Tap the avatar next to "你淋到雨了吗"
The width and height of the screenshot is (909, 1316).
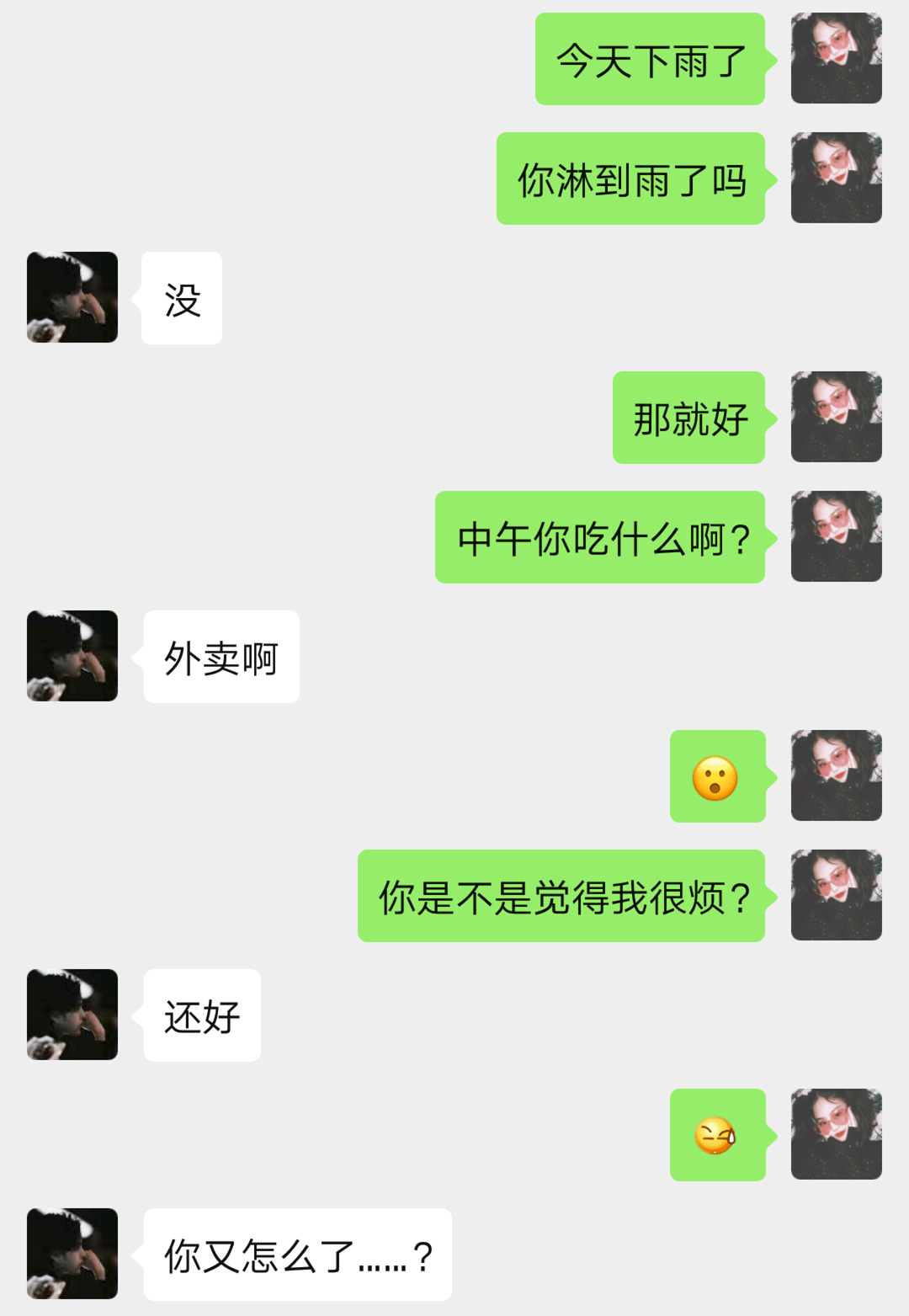[836, 178]
